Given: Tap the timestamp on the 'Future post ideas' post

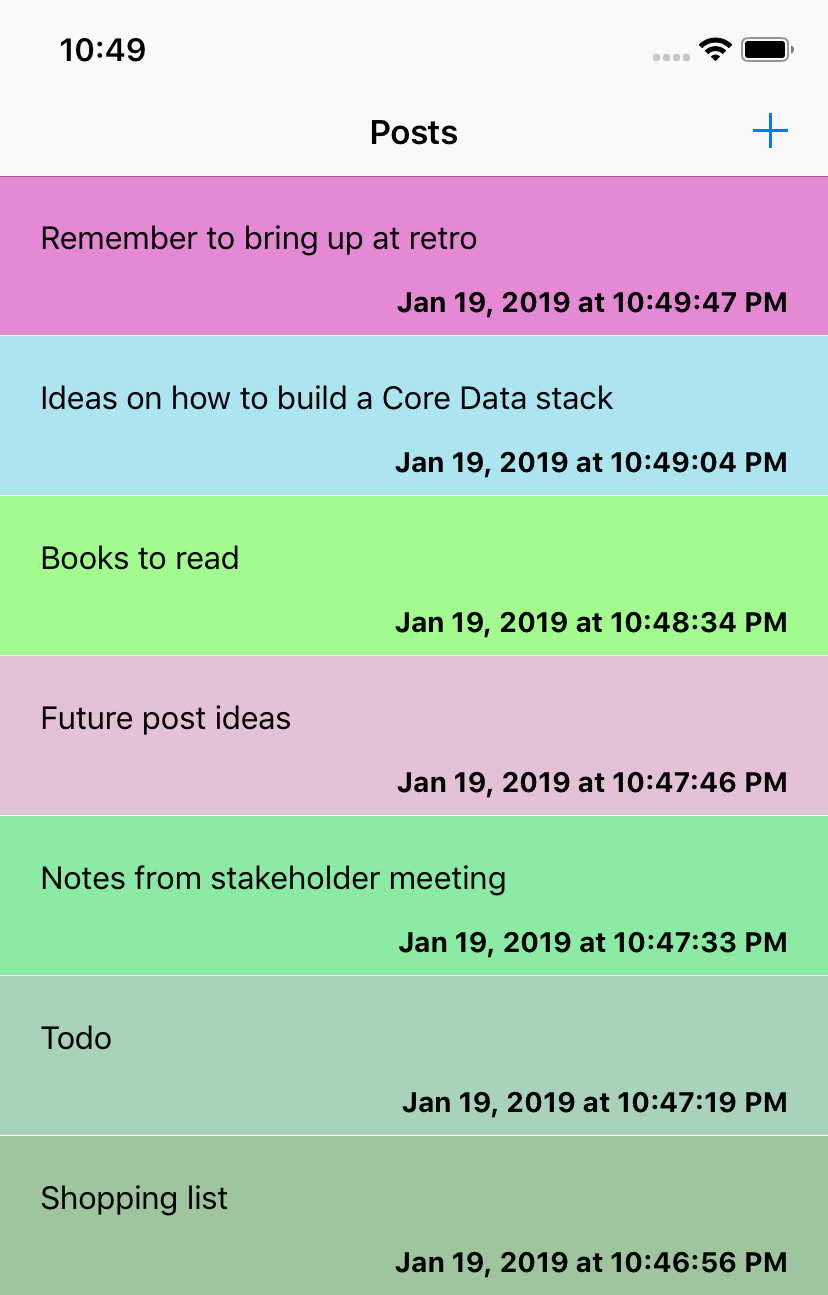Looking at the screenshot, I should pos(594,782).
